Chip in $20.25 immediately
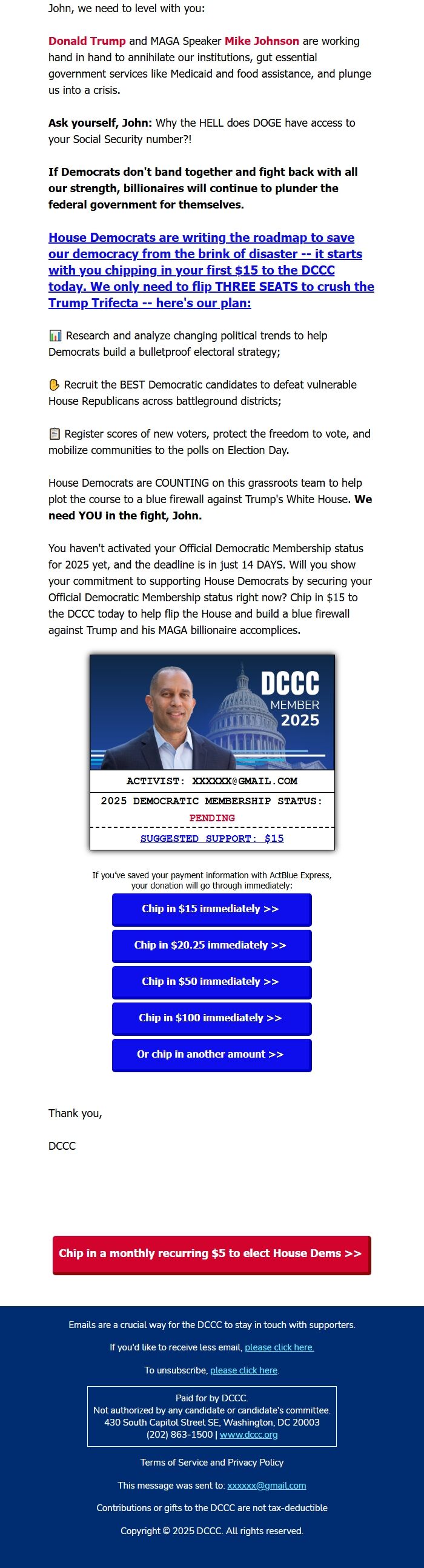Image resolution: width=424 pixels, height=1568 pixels. 211,946
